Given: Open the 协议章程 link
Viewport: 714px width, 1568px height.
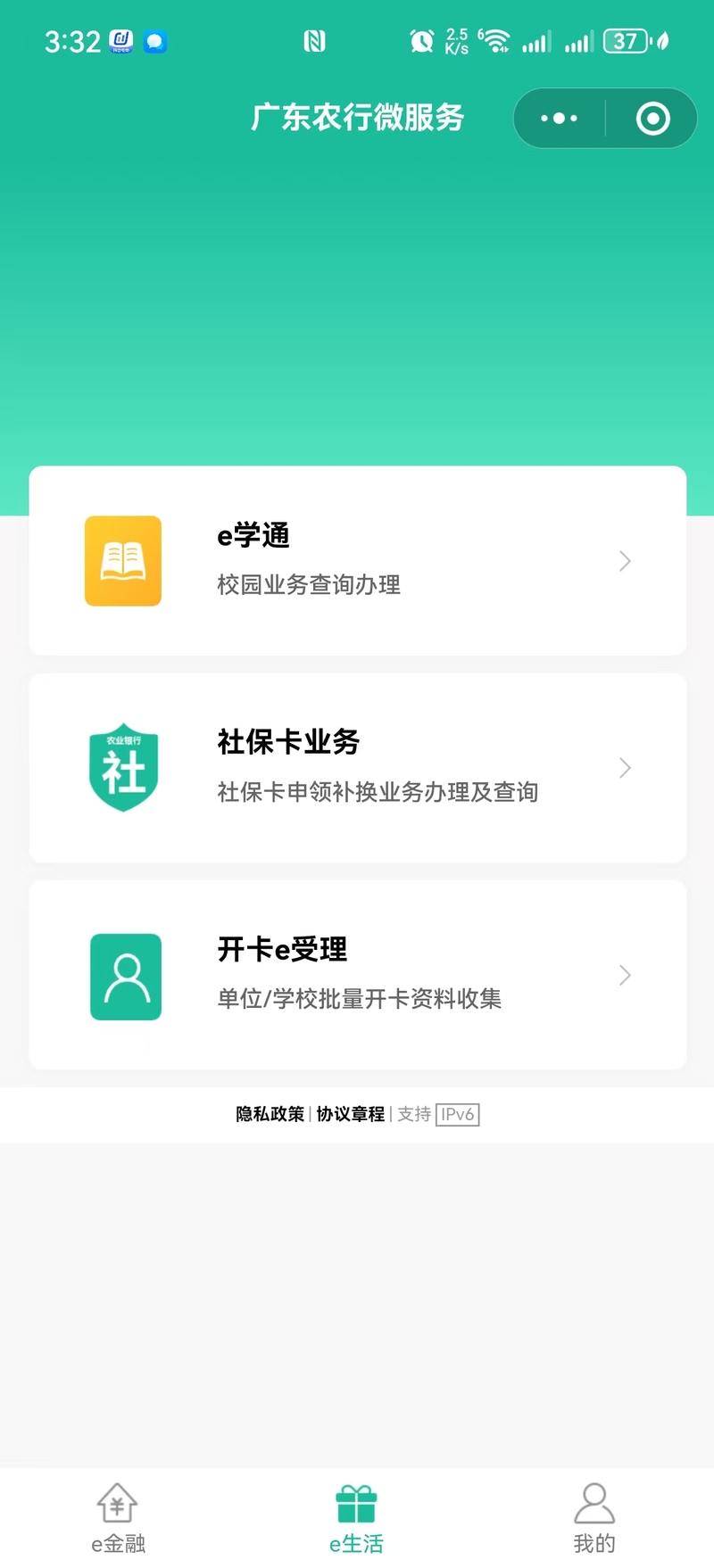Looking at the screenshot, I should [x=351, y=1114].
